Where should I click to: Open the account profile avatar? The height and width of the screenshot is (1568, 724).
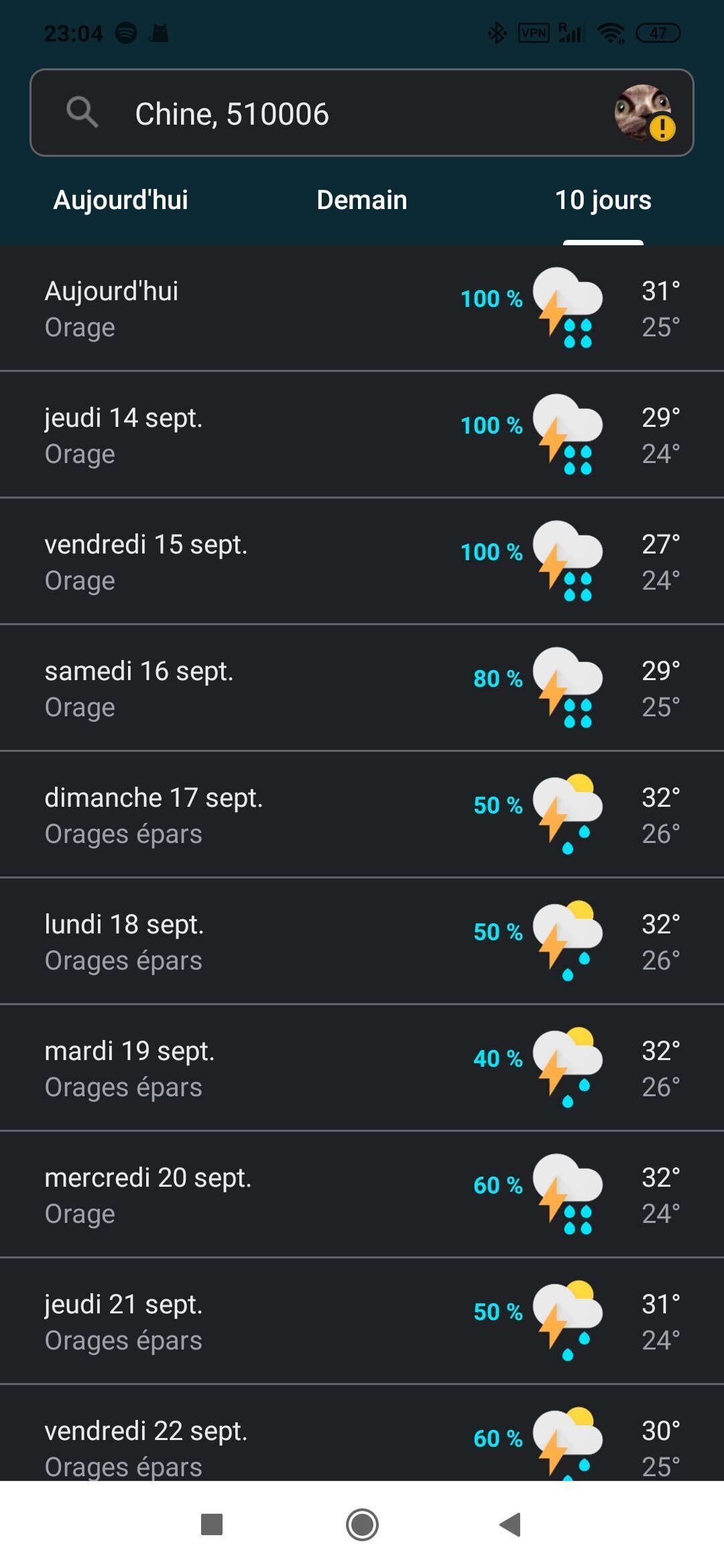(644, 113)
